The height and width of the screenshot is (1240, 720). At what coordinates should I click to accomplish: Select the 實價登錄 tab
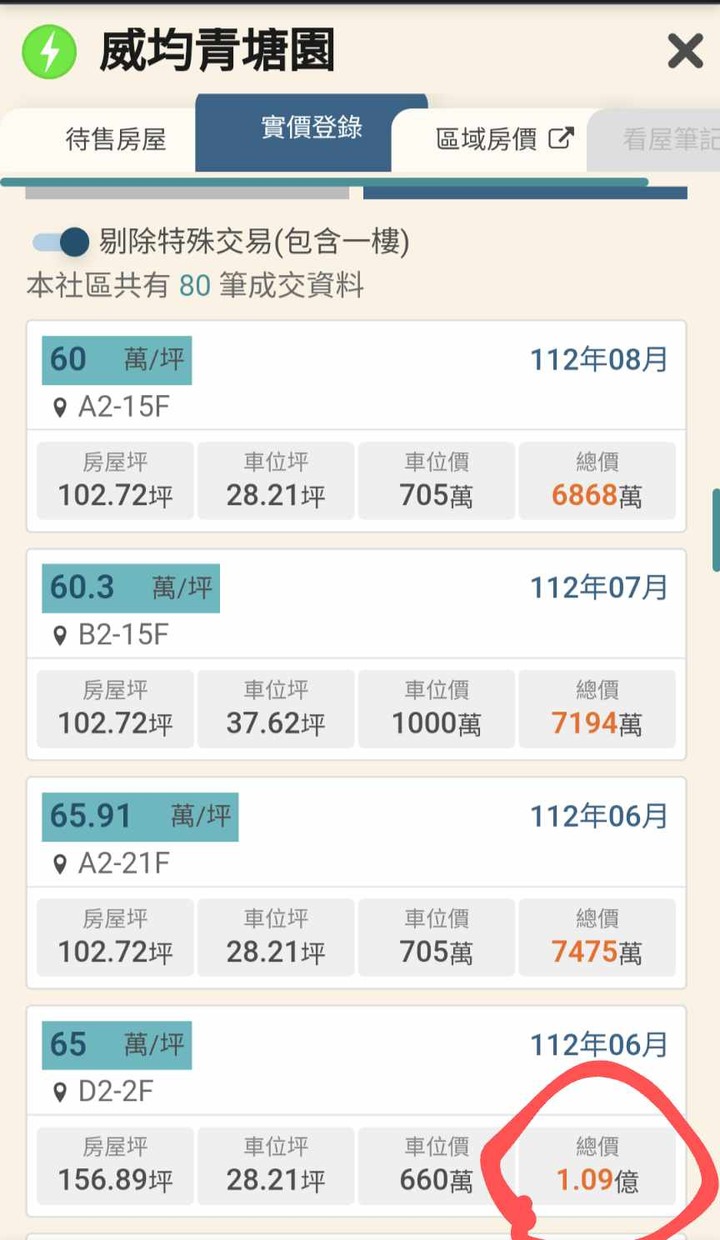(311, 130)
